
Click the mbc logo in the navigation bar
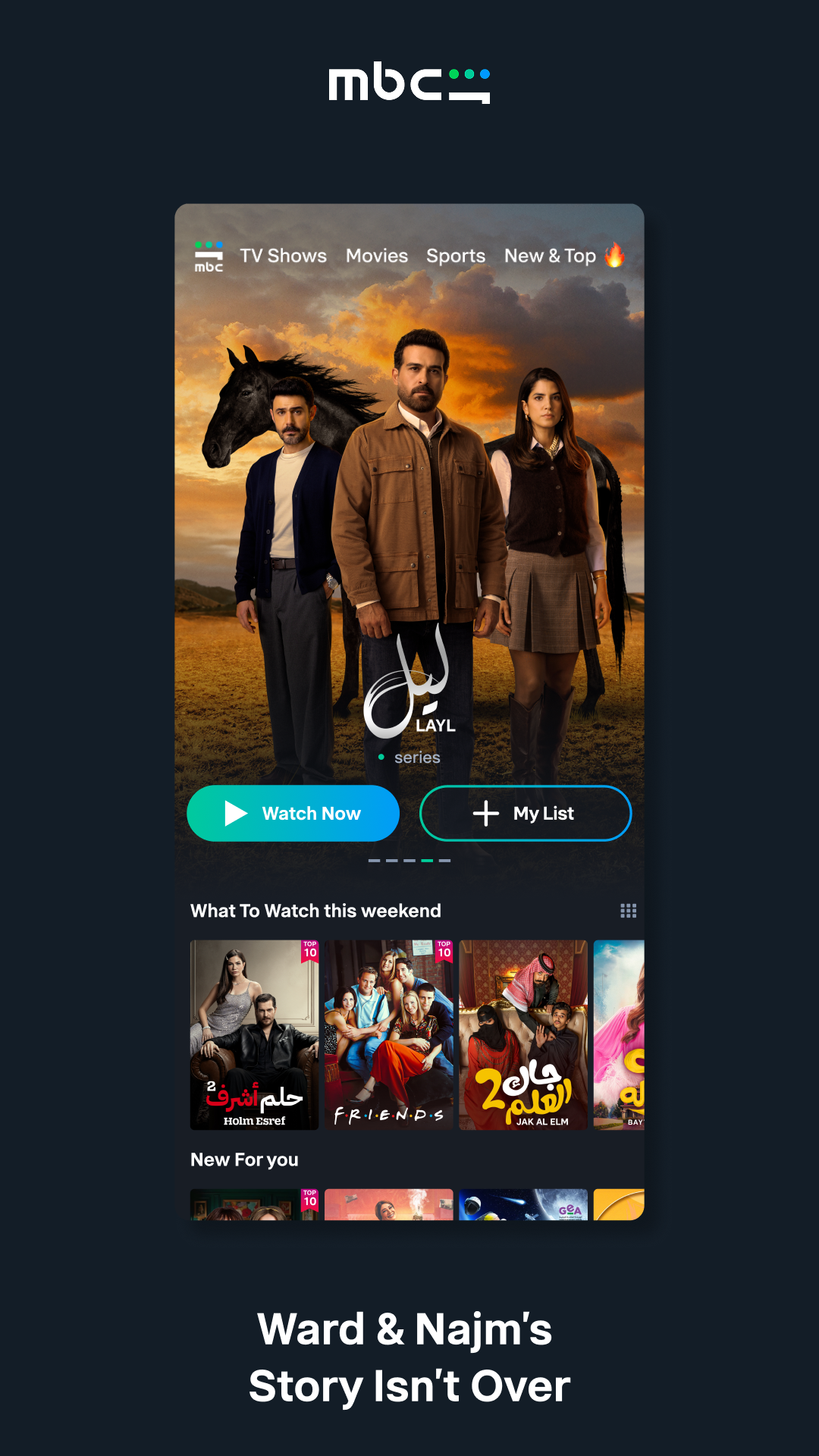(208, 255)
